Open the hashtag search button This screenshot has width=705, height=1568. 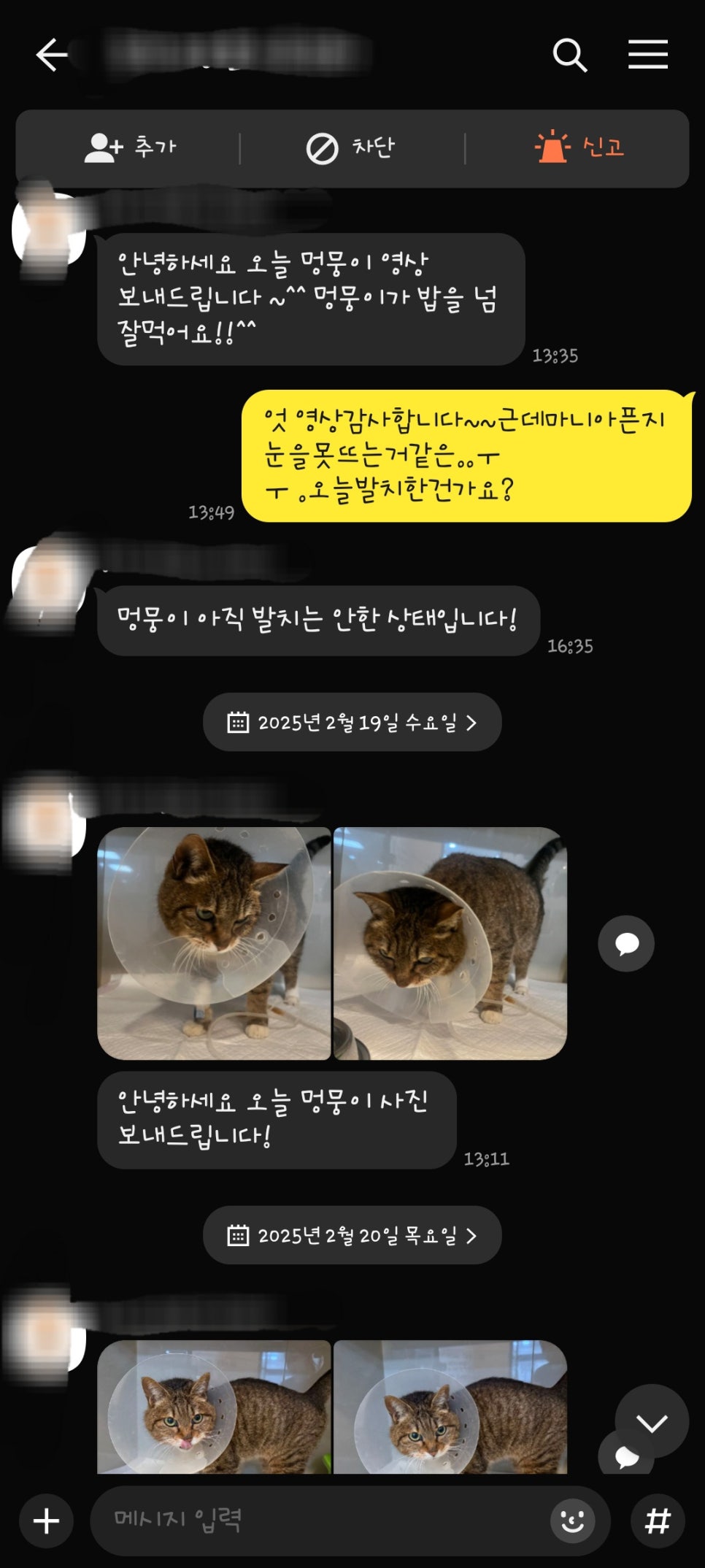(x=657, y=1521)
